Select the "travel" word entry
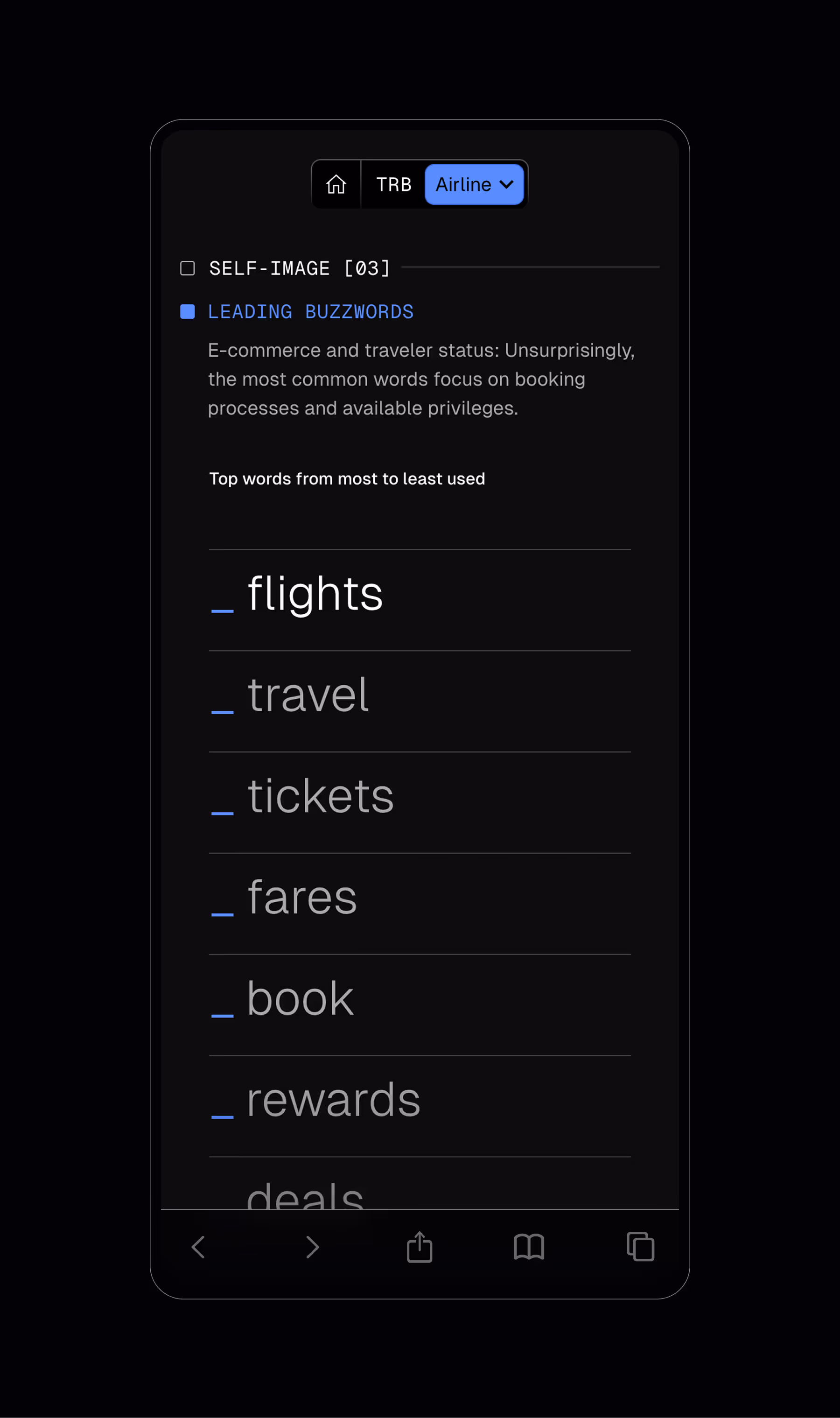 tap(308, 694)
